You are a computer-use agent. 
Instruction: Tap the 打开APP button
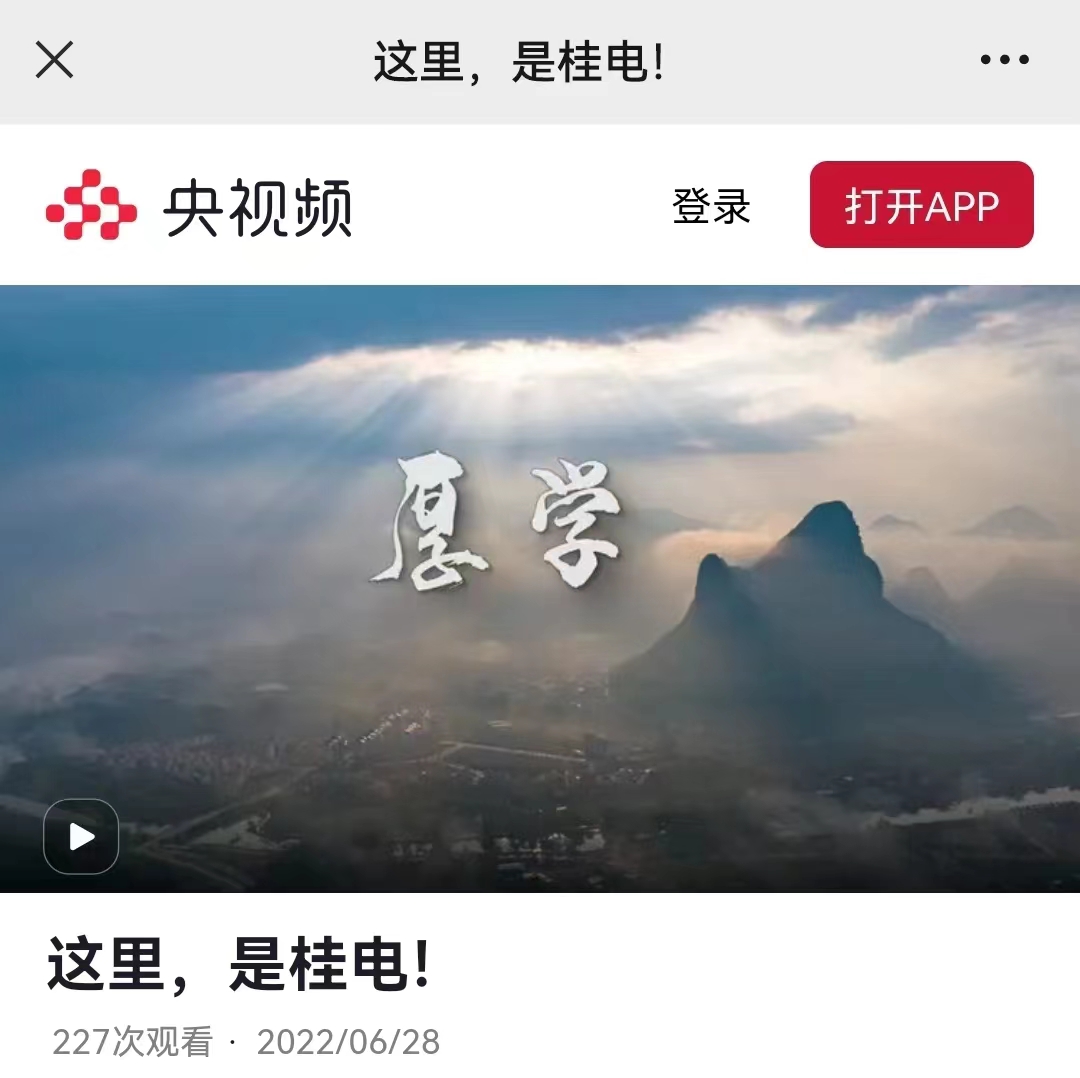(921, 205)
